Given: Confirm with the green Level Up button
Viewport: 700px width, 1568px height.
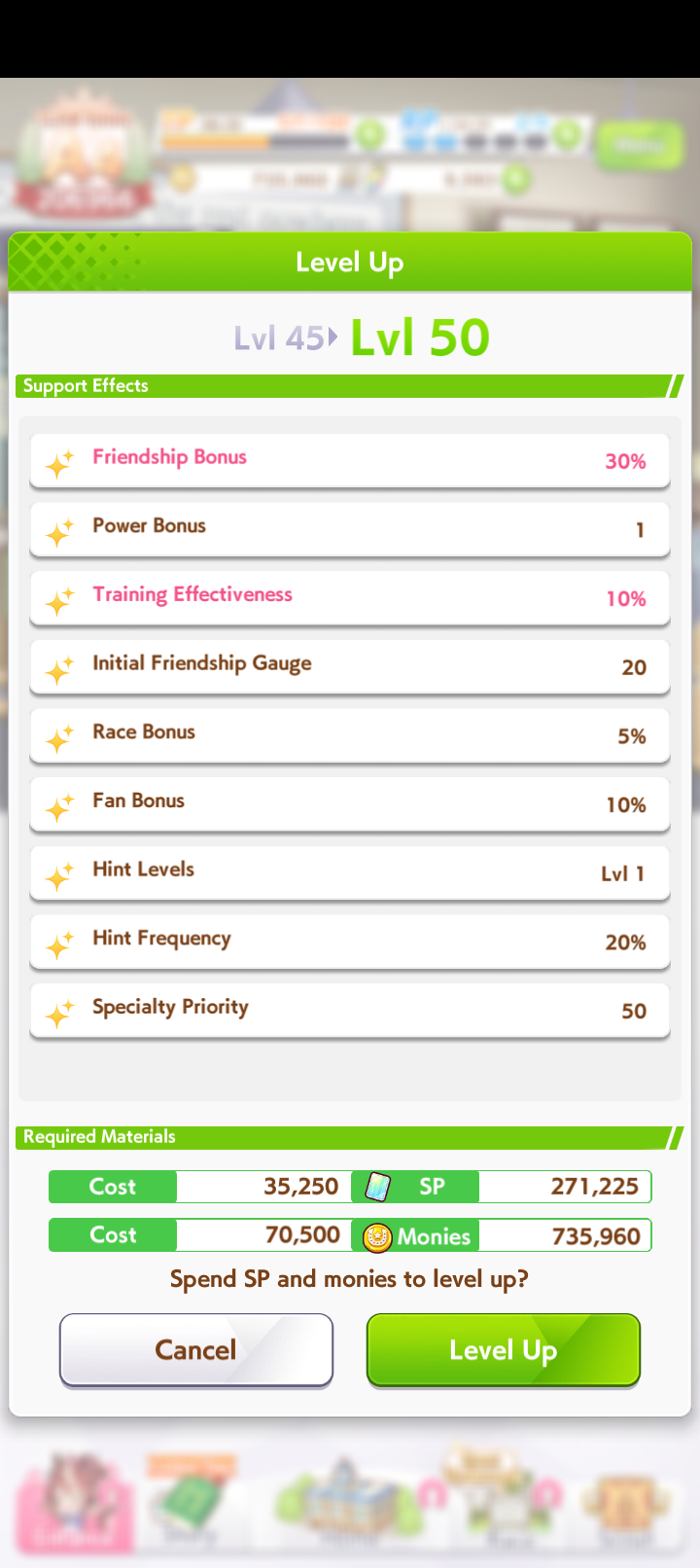Looking at the screenshot, I should [x=504, y=1349].
